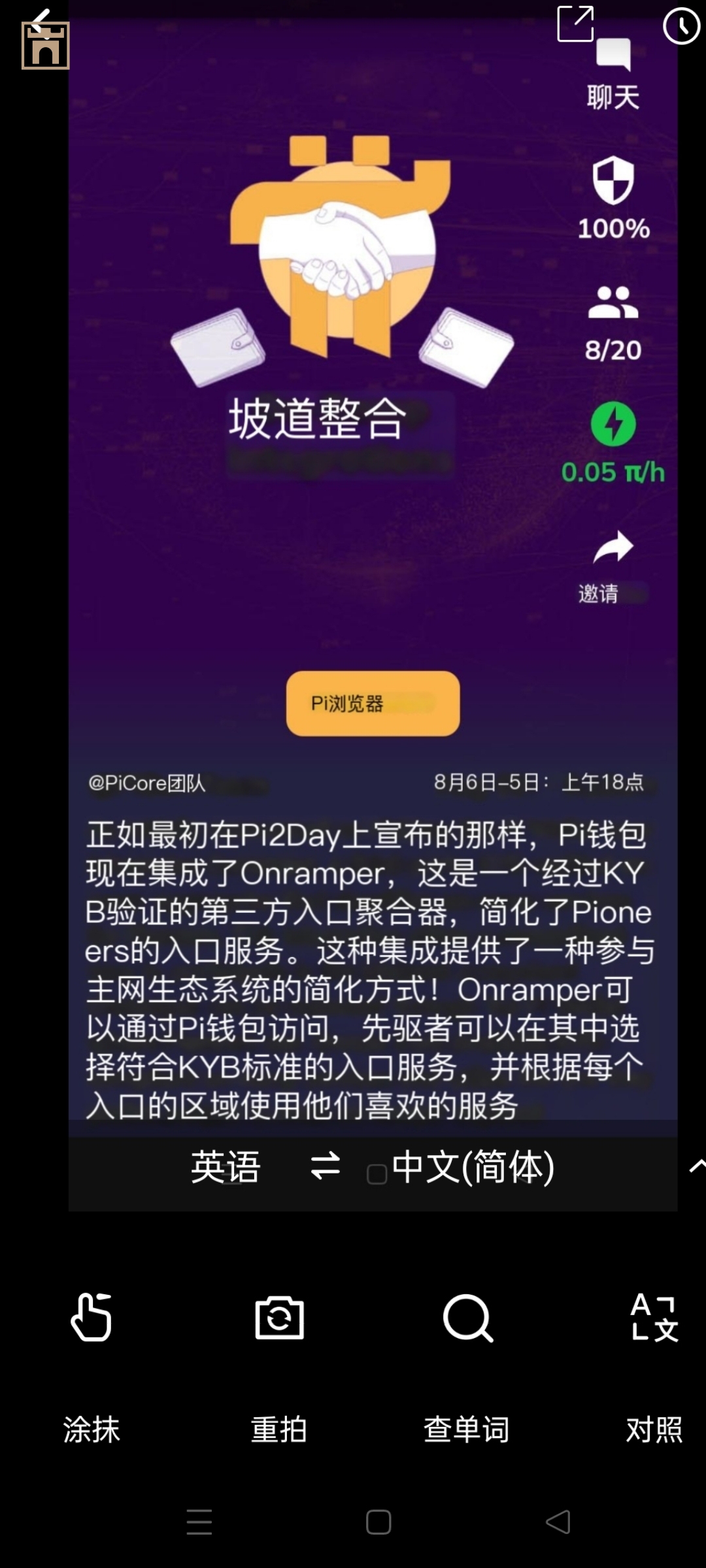Expand the language bar chevron

click(x=697, y=1166)
